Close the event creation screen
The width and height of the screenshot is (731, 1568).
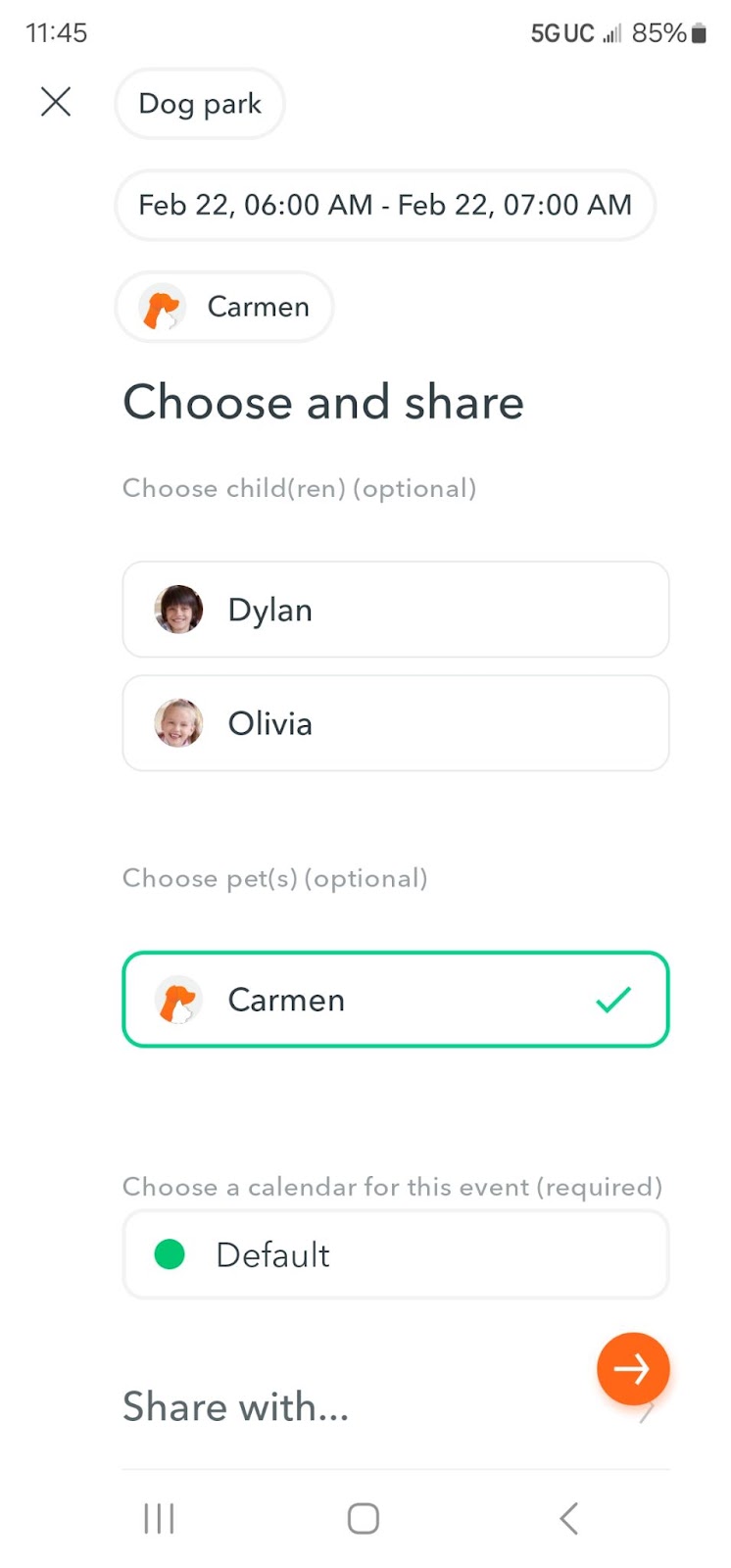click(x=56, y=101)
